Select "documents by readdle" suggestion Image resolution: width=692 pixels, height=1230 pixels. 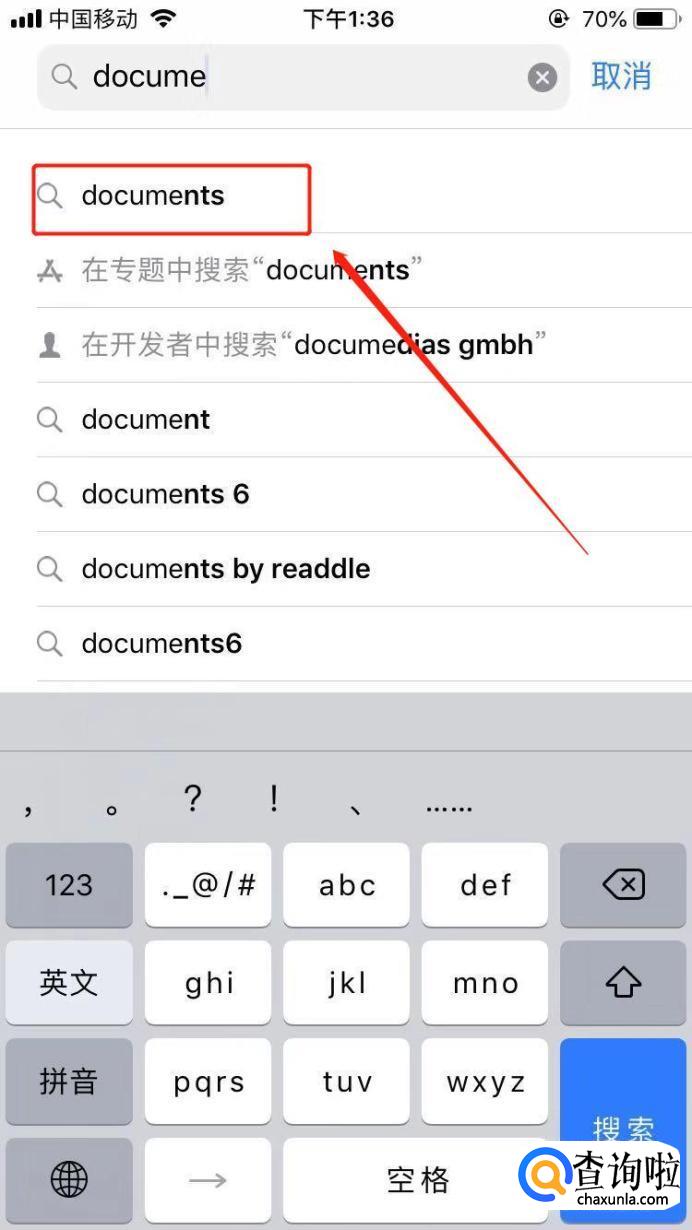tap(225, 569)
